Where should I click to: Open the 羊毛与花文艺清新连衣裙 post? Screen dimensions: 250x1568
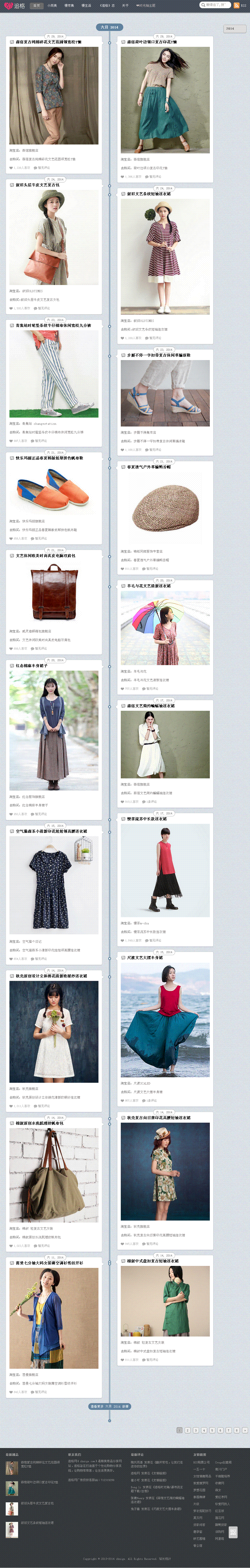(x=149, y=586)
